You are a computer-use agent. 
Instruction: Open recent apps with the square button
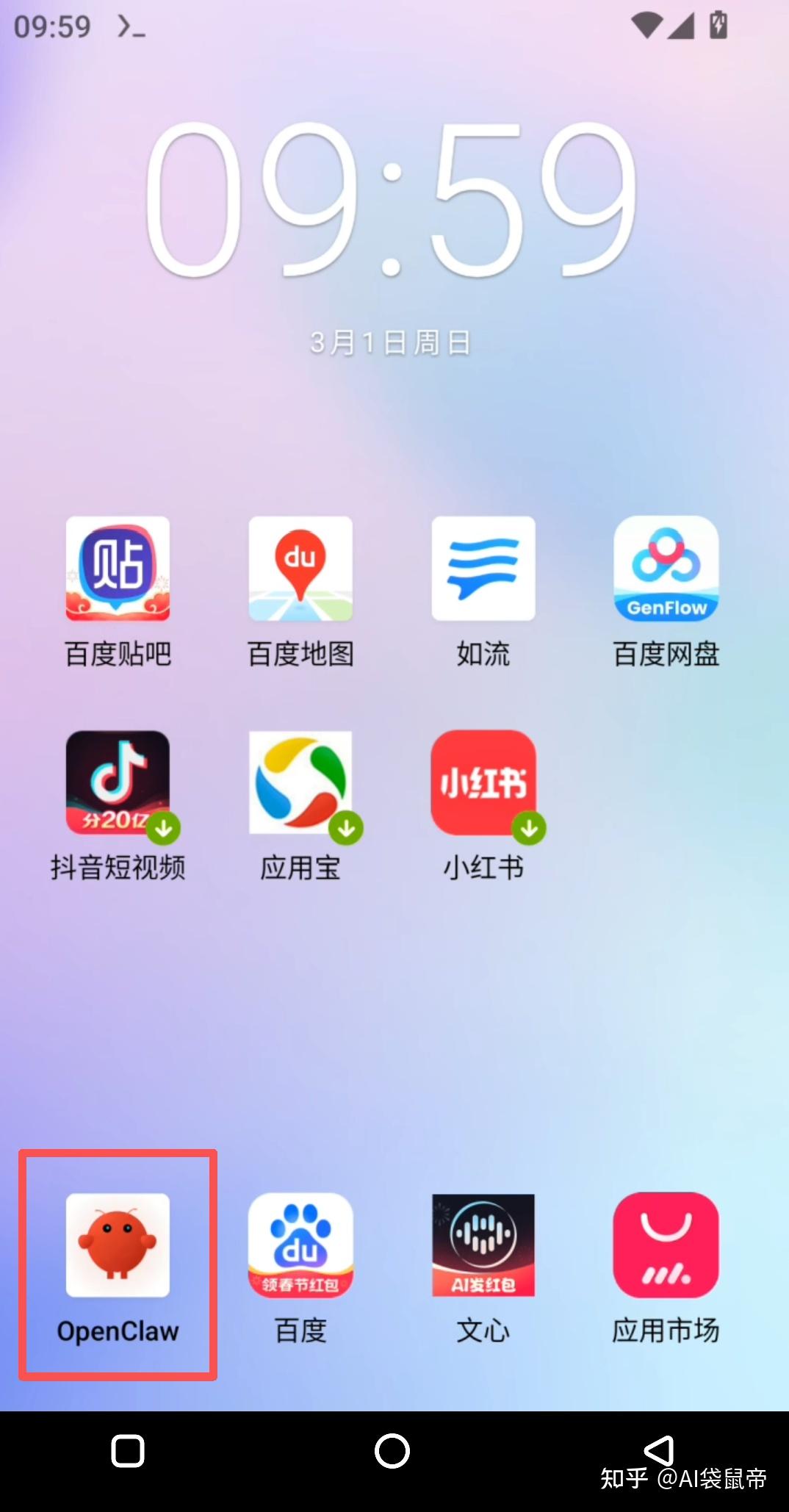click(128, 1451)
